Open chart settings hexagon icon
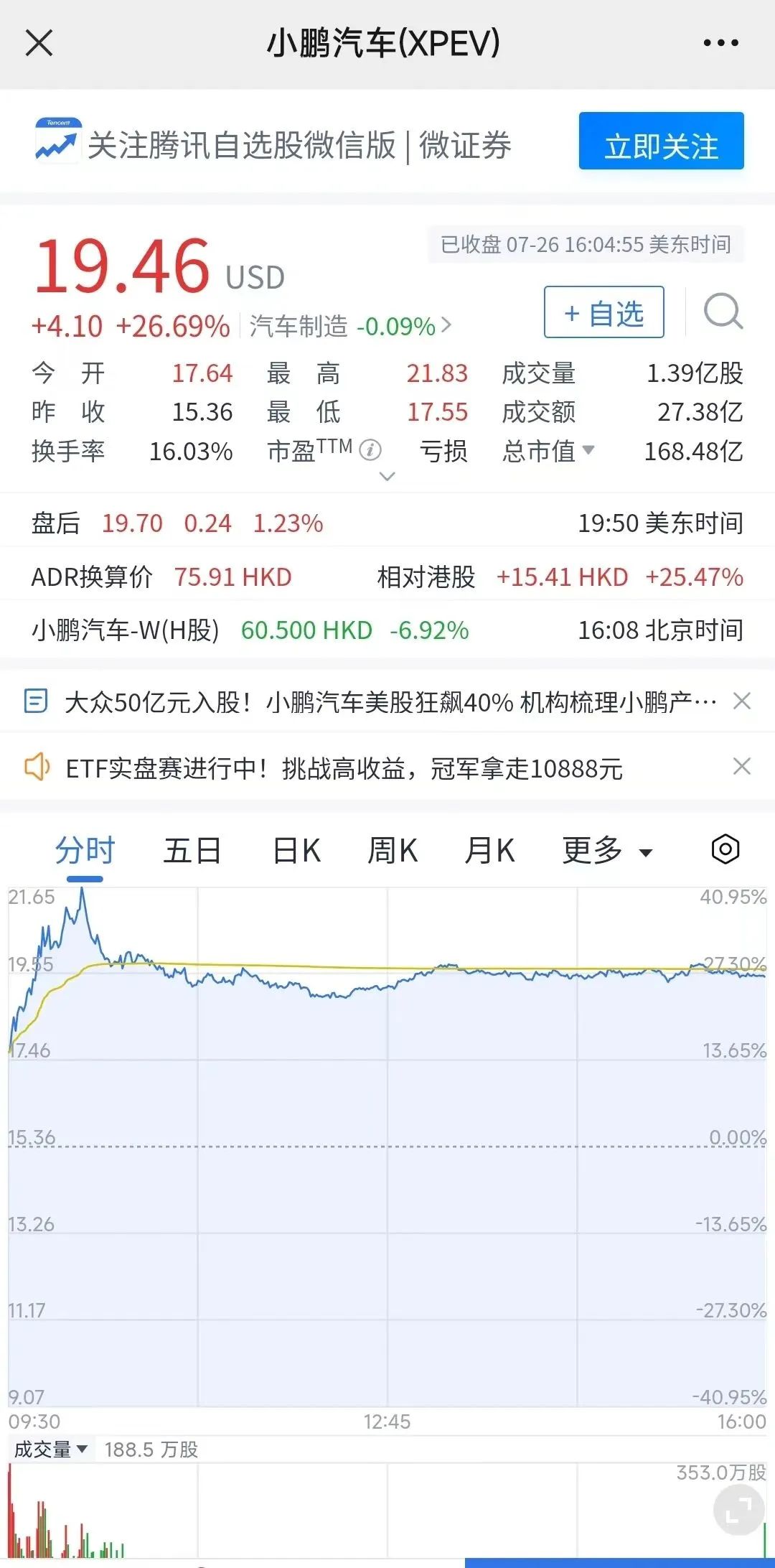The width and height of the screenshot is (775, 1568). (725, 849)
